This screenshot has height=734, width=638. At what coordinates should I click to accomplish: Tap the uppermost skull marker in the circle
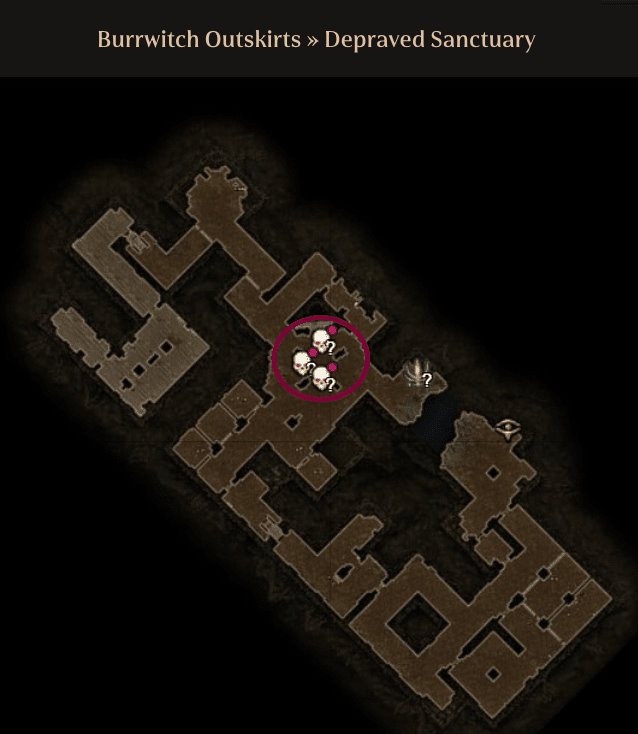pyautogui.click(x=322, y=342)
